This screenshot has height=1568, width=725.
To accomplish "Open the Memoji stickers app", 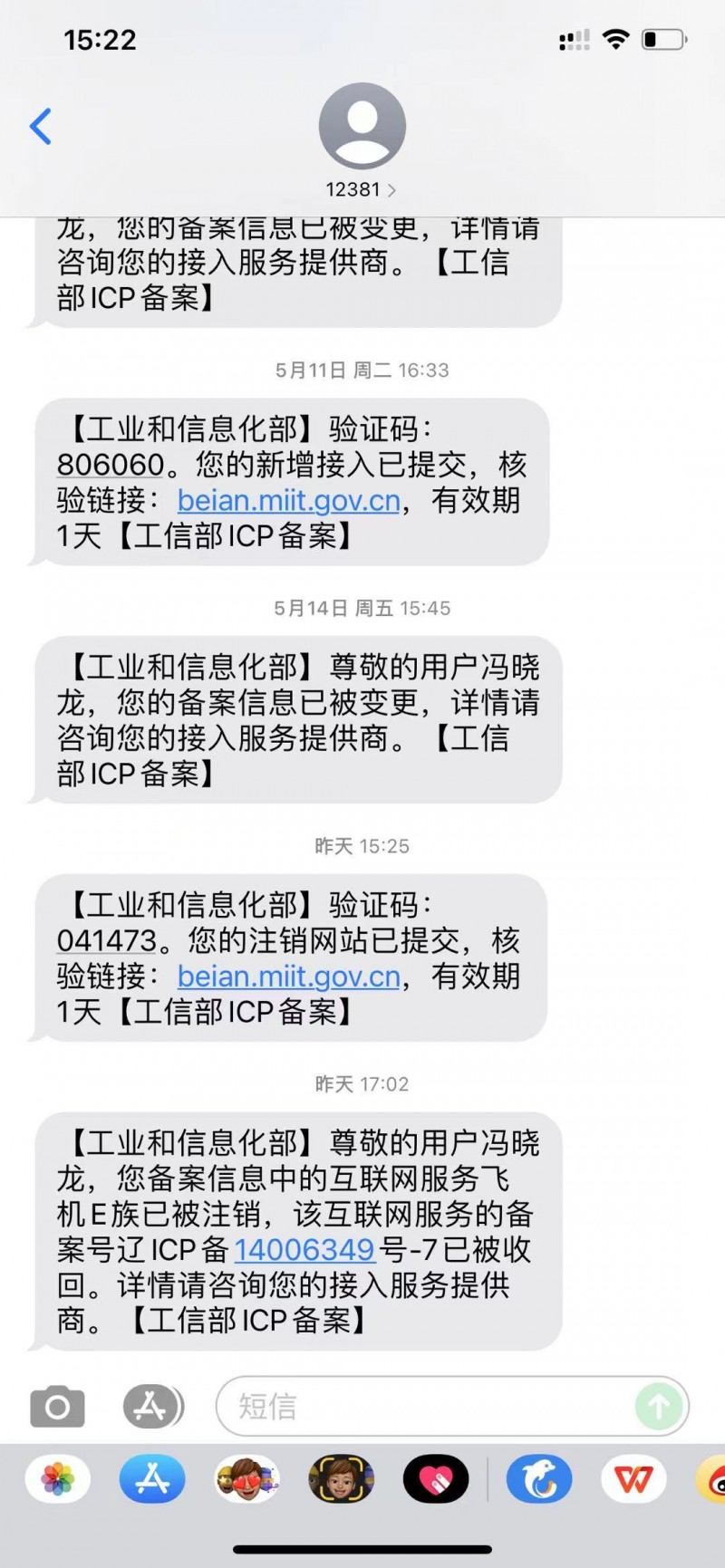I will pyautogui.click(x=246, y=1479).
